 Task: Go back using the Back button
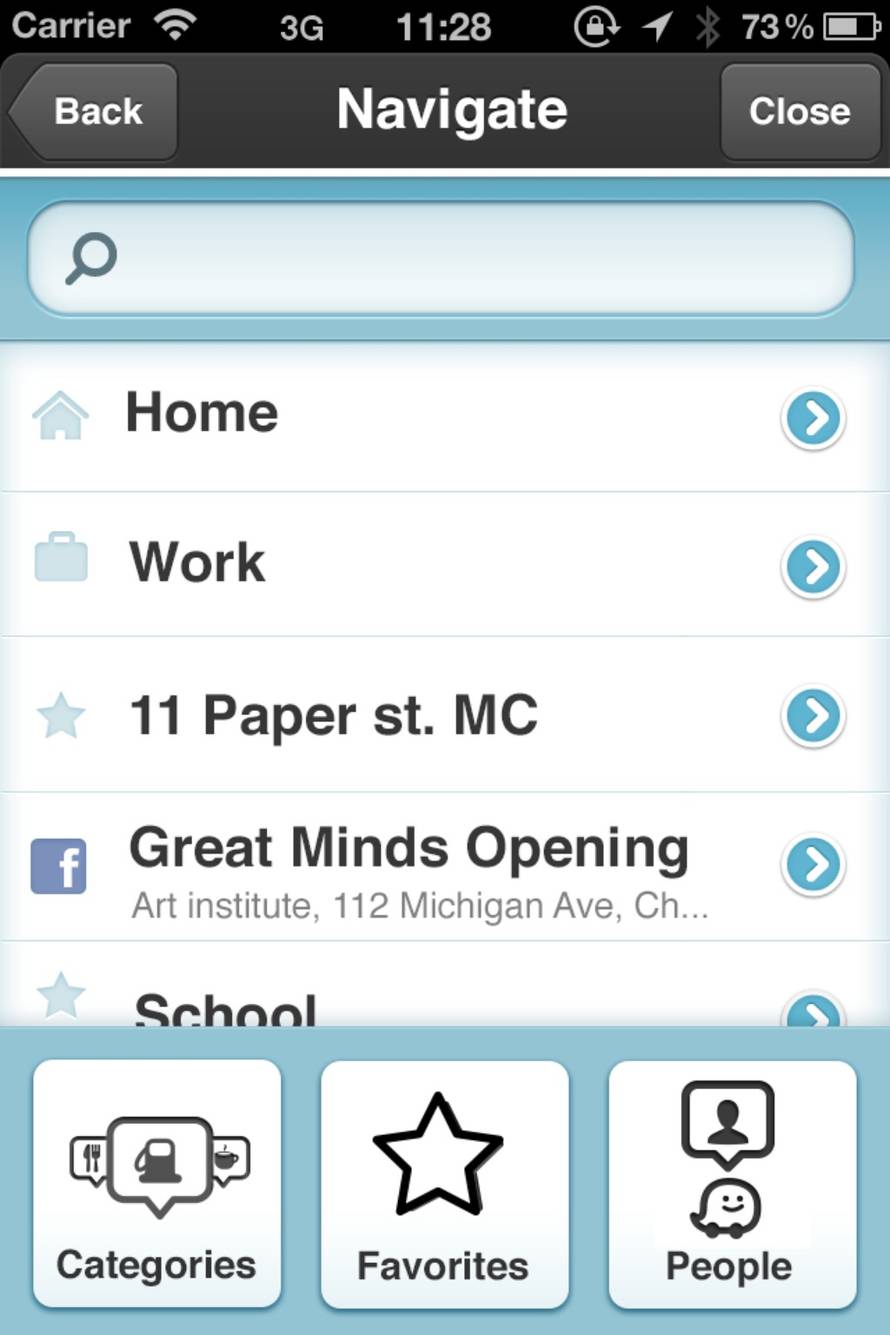(95, 111)
